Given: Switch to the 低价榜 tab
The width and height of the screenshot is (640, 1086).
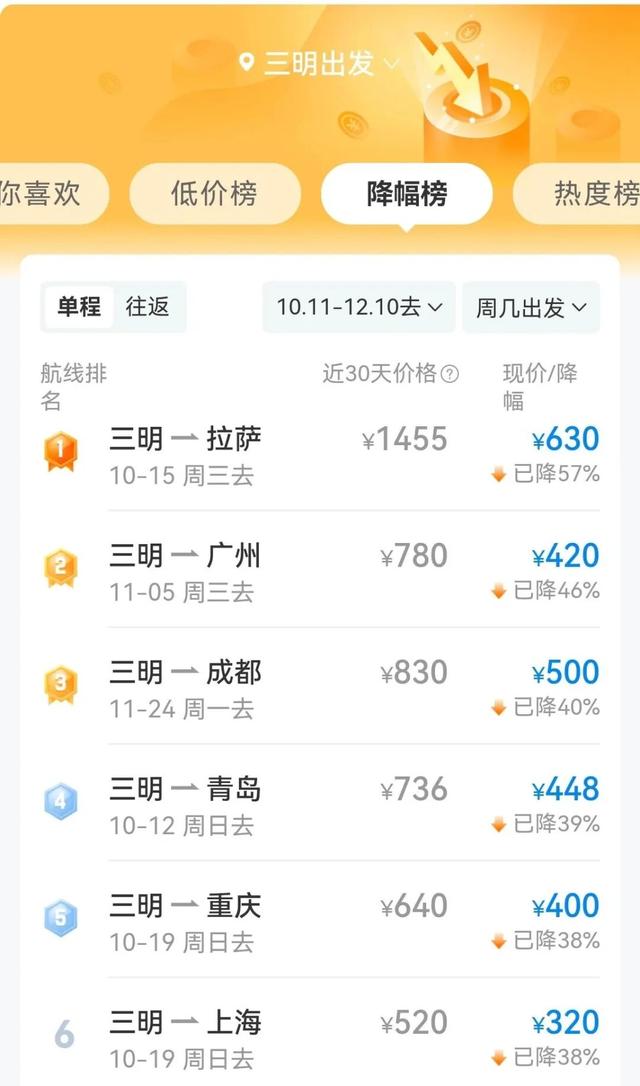Looking at the screenshot, I should click(x=215, y=194).
